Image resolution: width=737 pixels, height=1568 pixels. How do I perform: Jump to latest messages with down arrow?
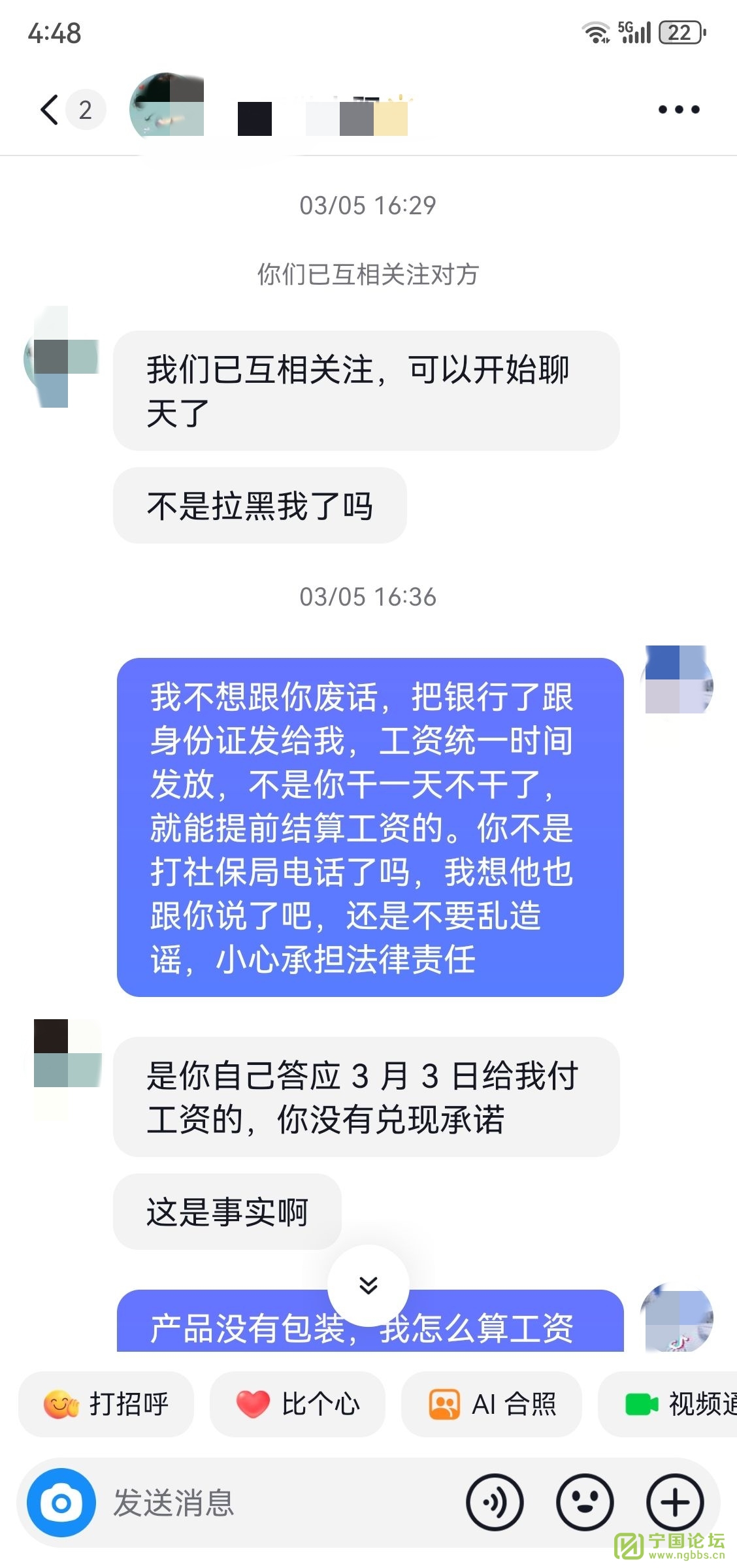click(x=368, y=1284)
